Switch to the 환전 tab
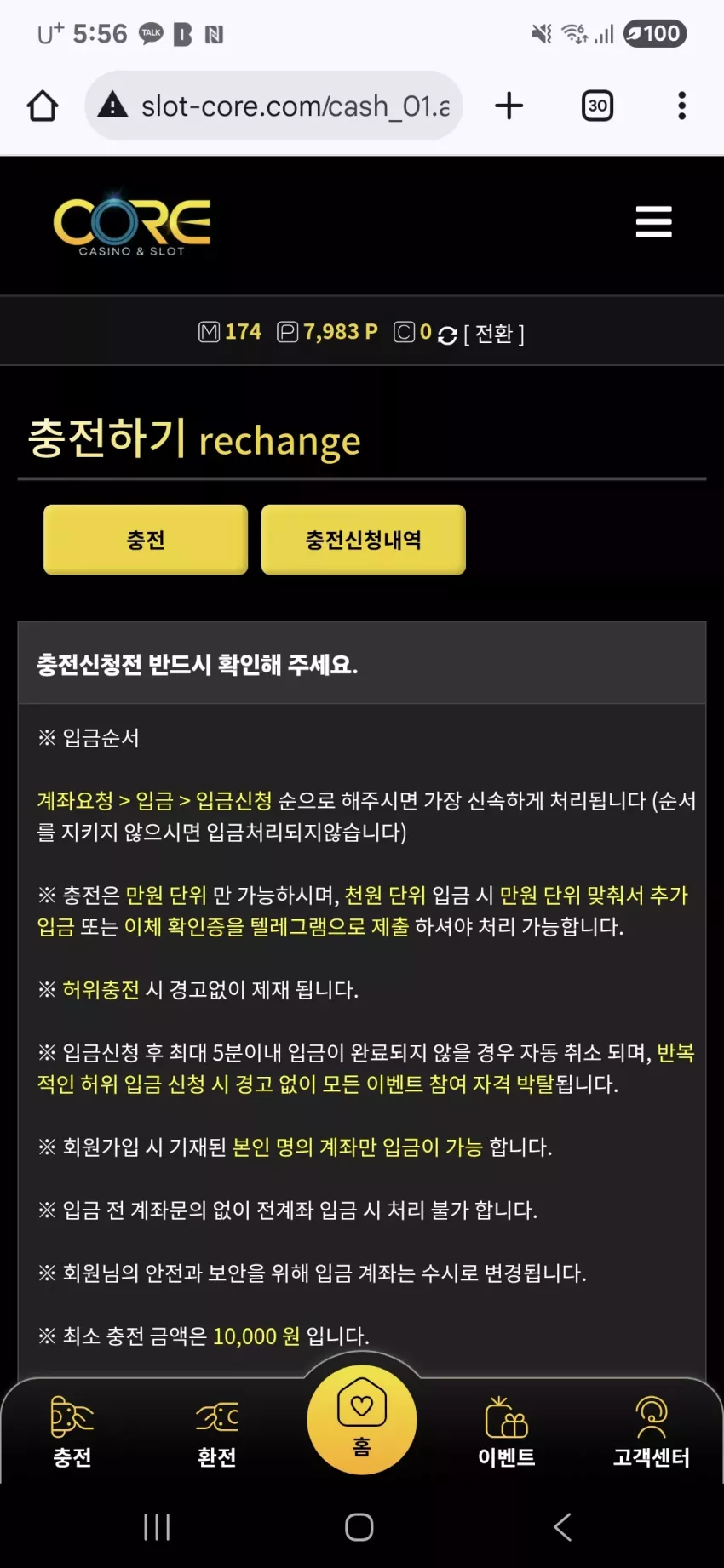 click(x=217, y=1433)
